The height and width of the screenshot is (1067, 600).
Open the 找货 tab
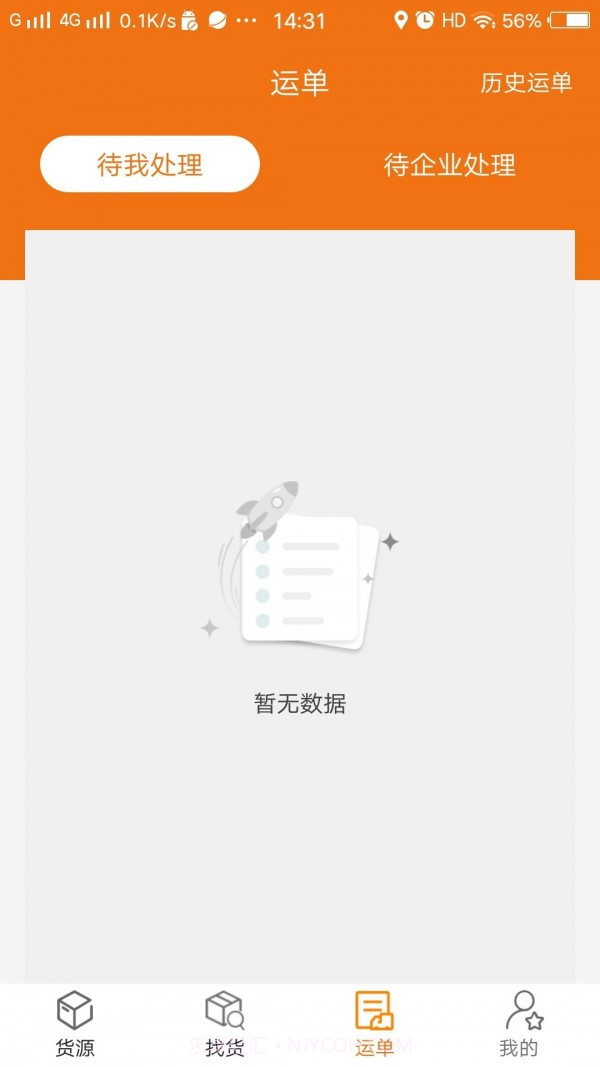tap(225, 1024)
